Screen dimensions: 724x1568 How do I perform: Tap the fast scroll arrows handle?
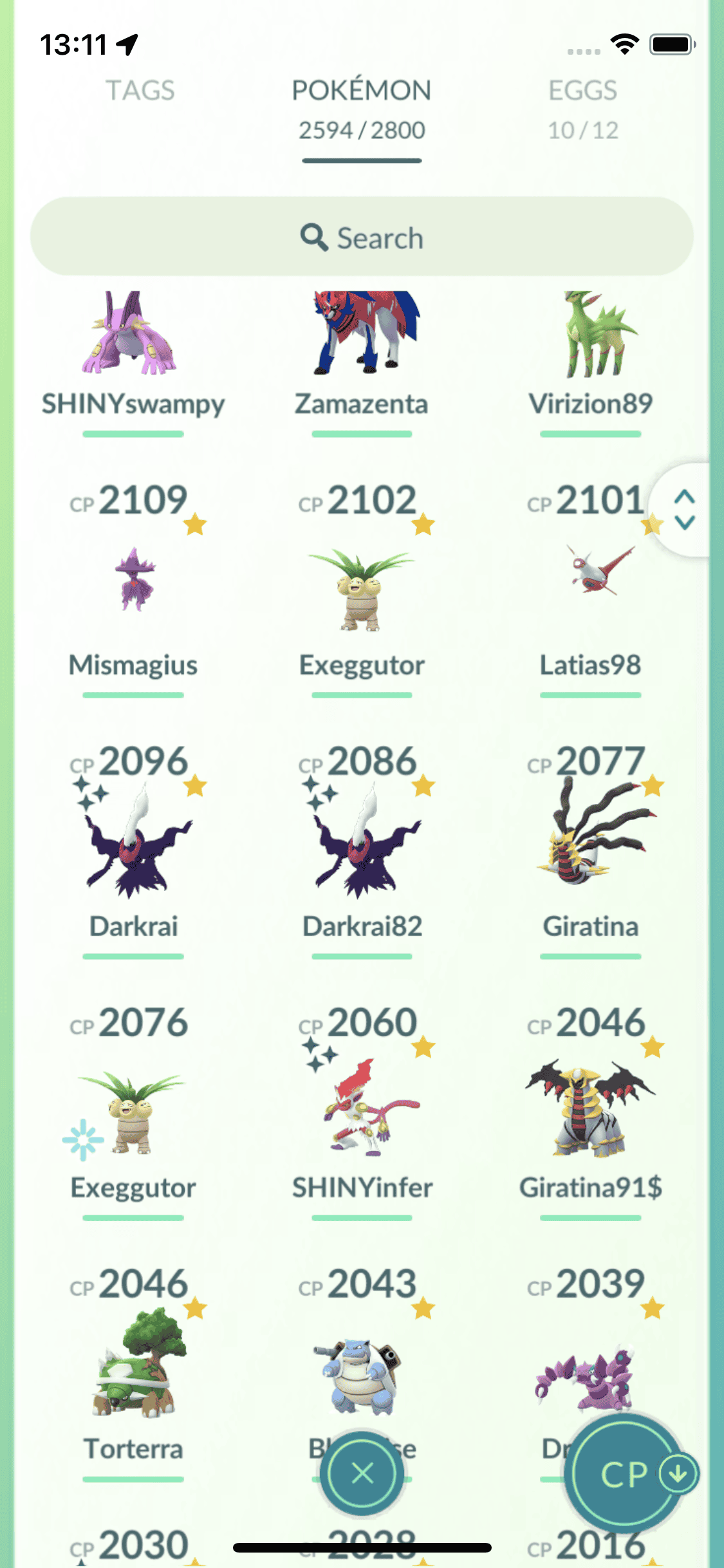pos(684,509)
